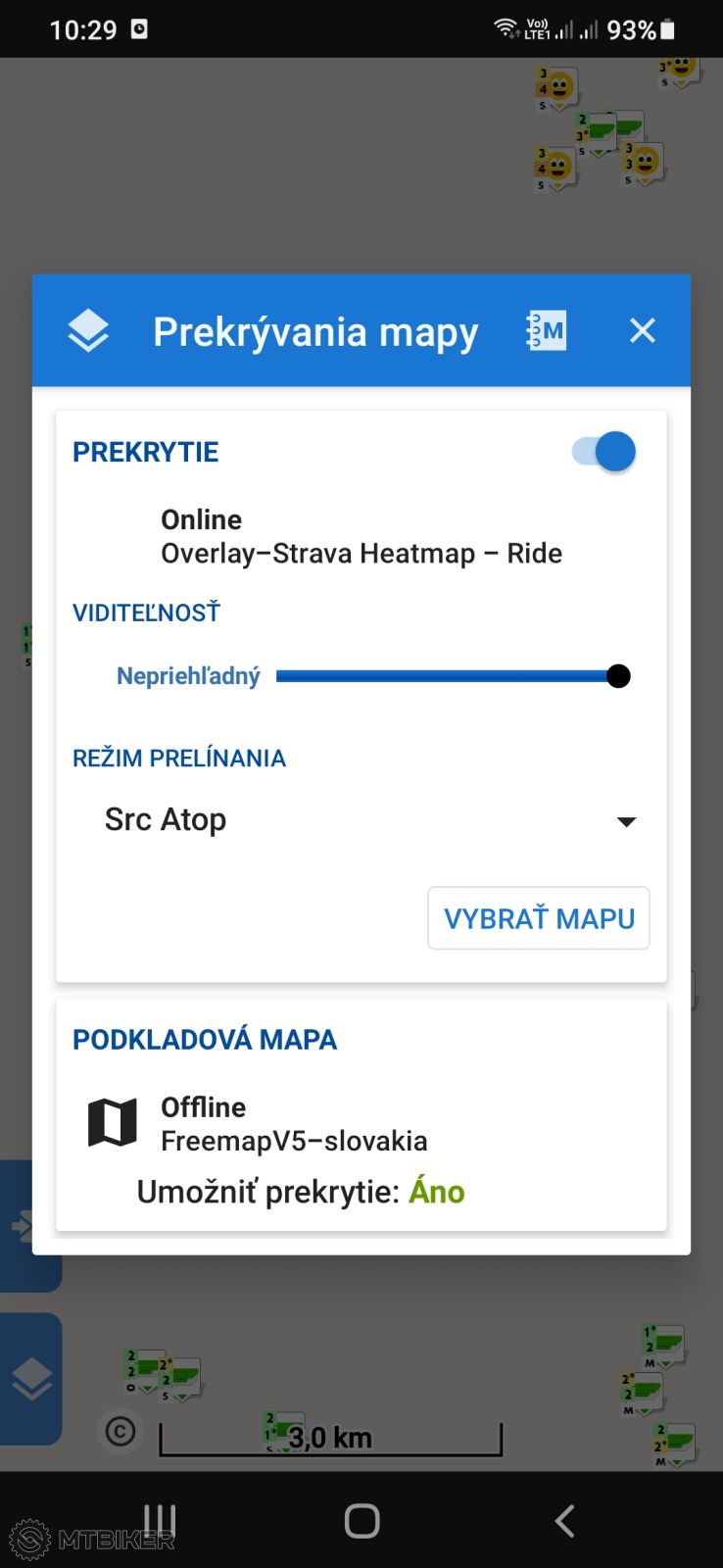The height and width of the screenshot is (1568, 723).
Task: Close the Prekrývania mapy dialog
Action: click(x=642, y=331)
